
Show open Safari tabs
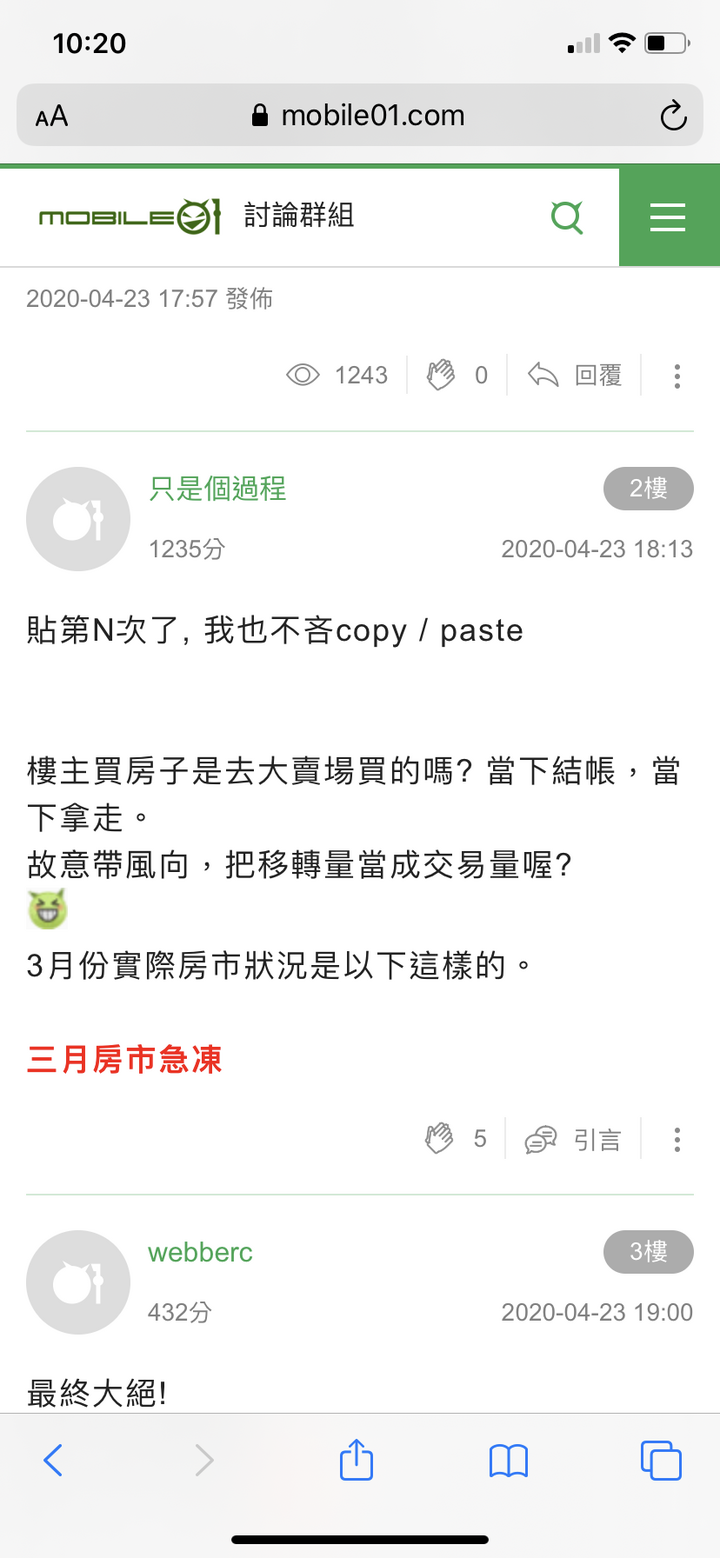pos(660,1461)
